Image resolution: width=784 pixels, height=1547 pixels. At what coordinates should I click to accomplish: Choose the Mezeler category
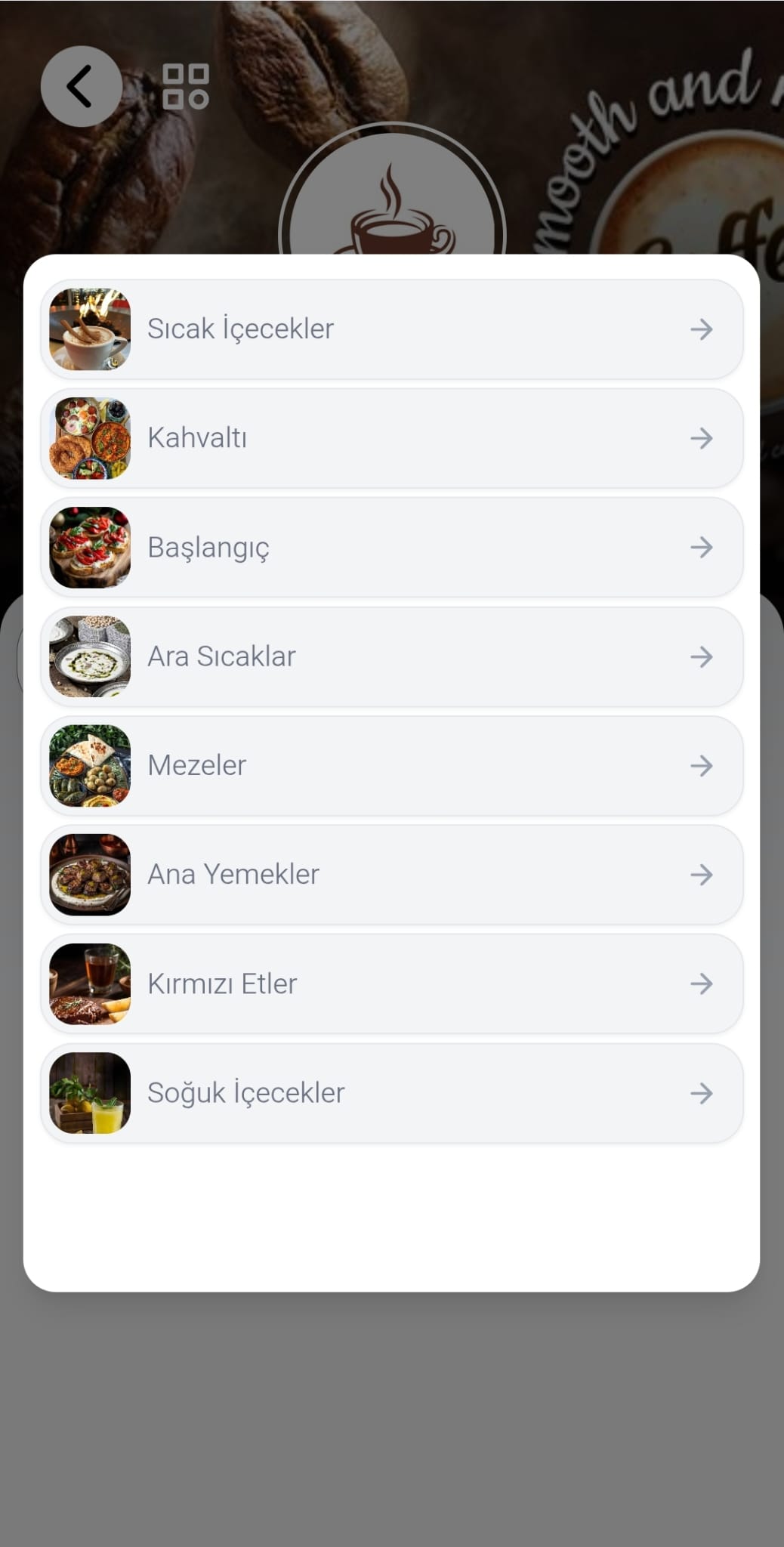tap(391, 766)
